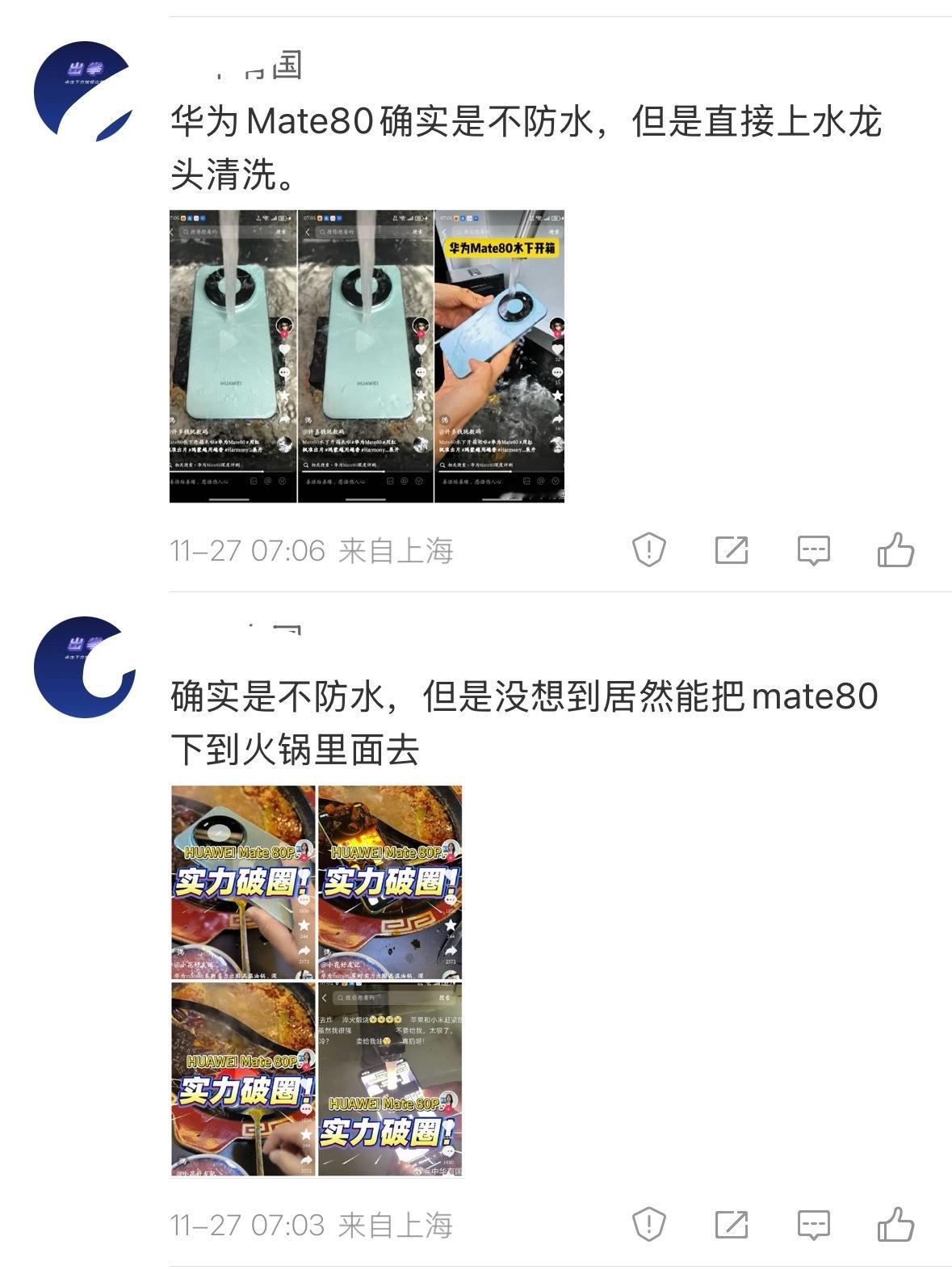Click the 11-27 07:03 timestamp of the second comment

tap(246, 1225)
